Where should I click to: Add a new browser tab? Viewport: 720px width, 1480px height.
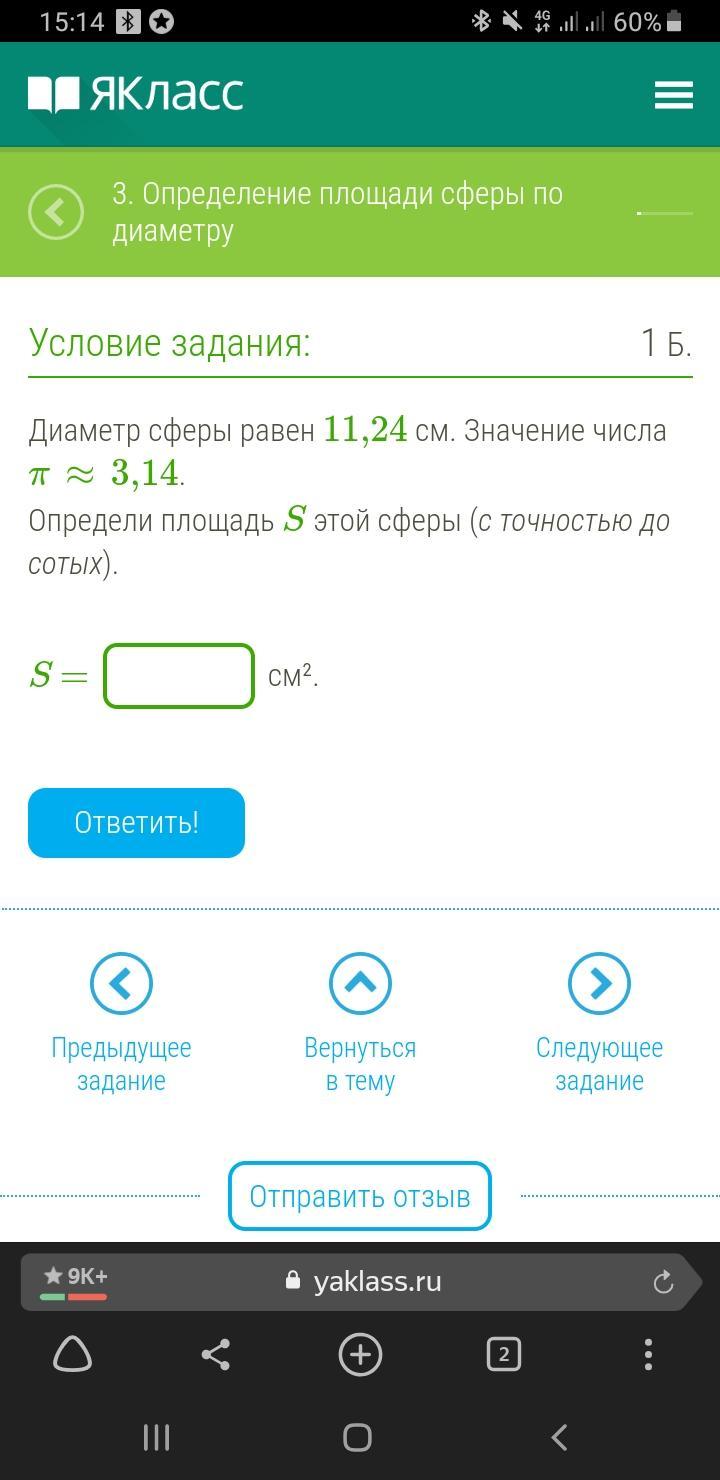(360, 1355)
